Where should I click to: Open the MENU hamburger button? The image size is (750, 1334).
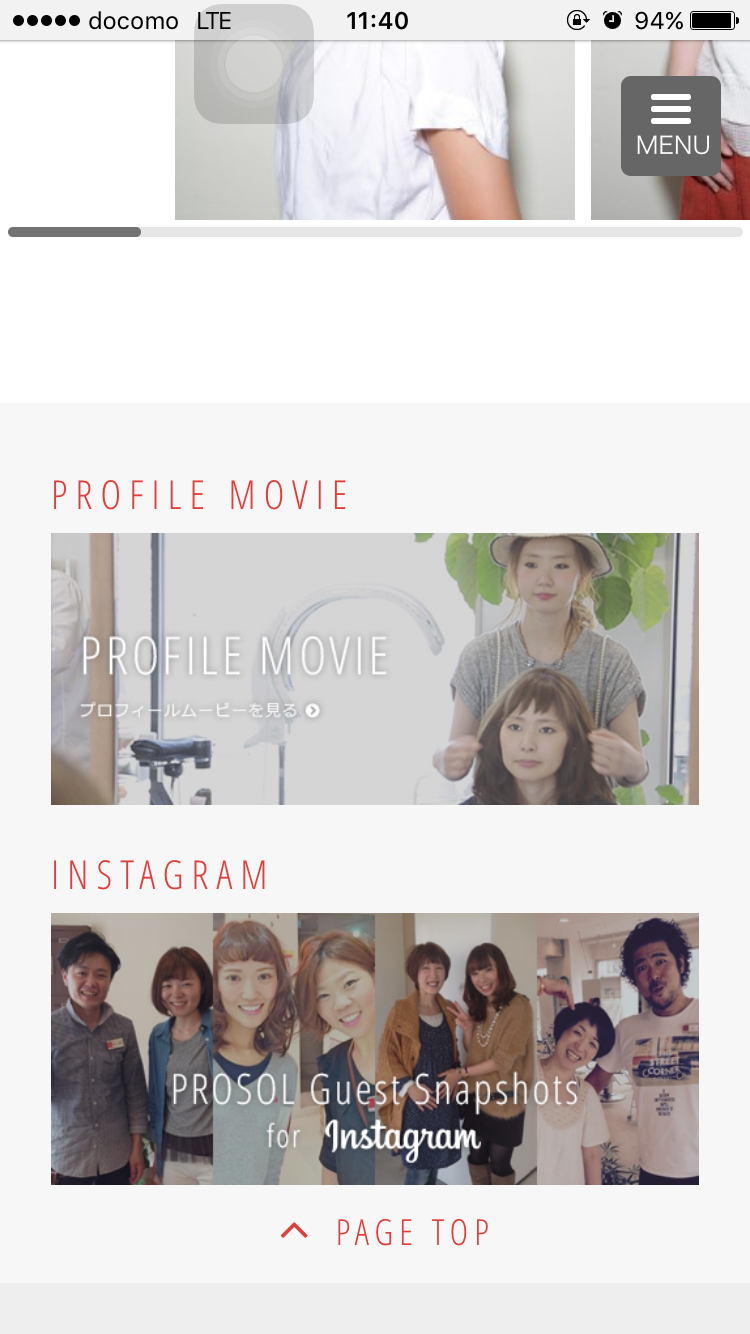click(670, 126)
